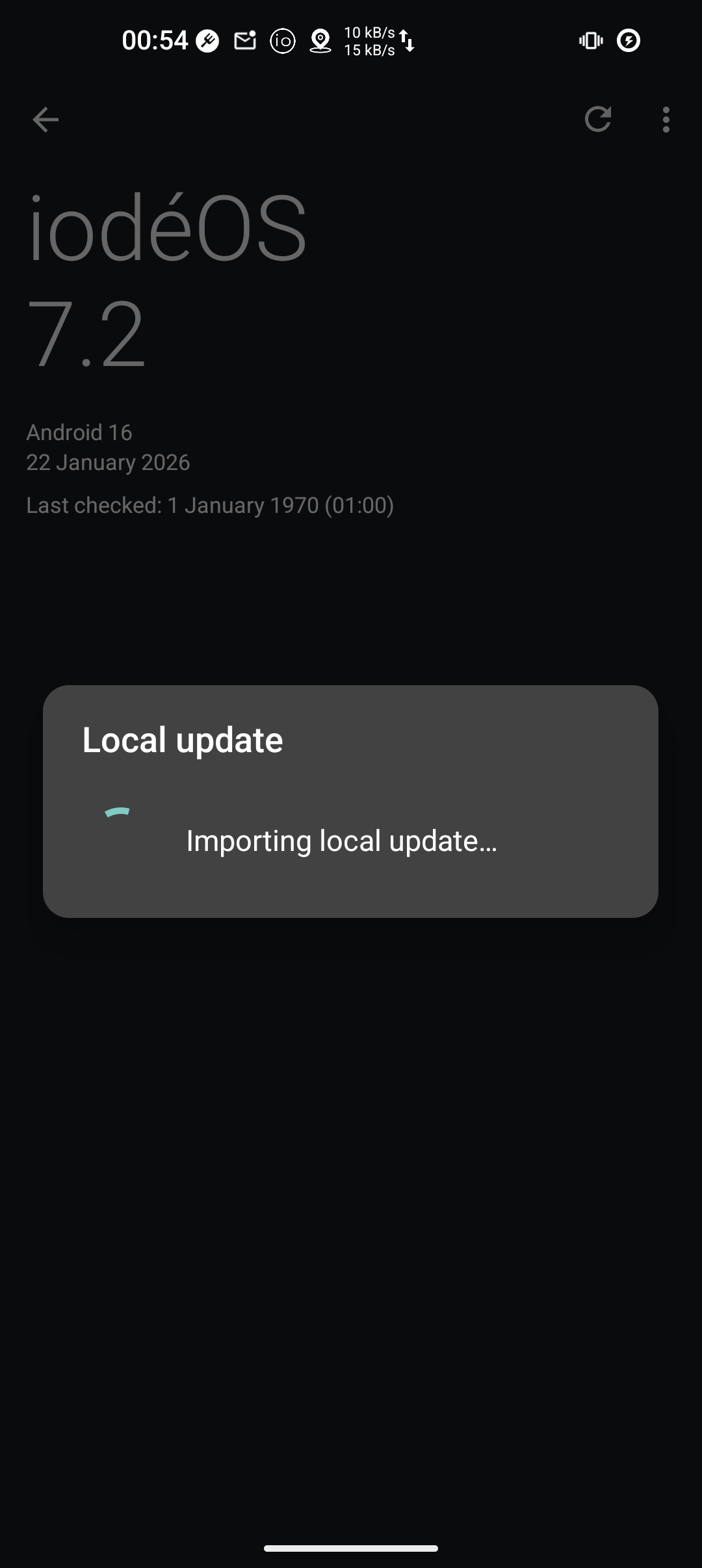Open the three-dot overflow menu
Image resolution: width=702 pixels, height=1568 pixels.
[666, 120]
